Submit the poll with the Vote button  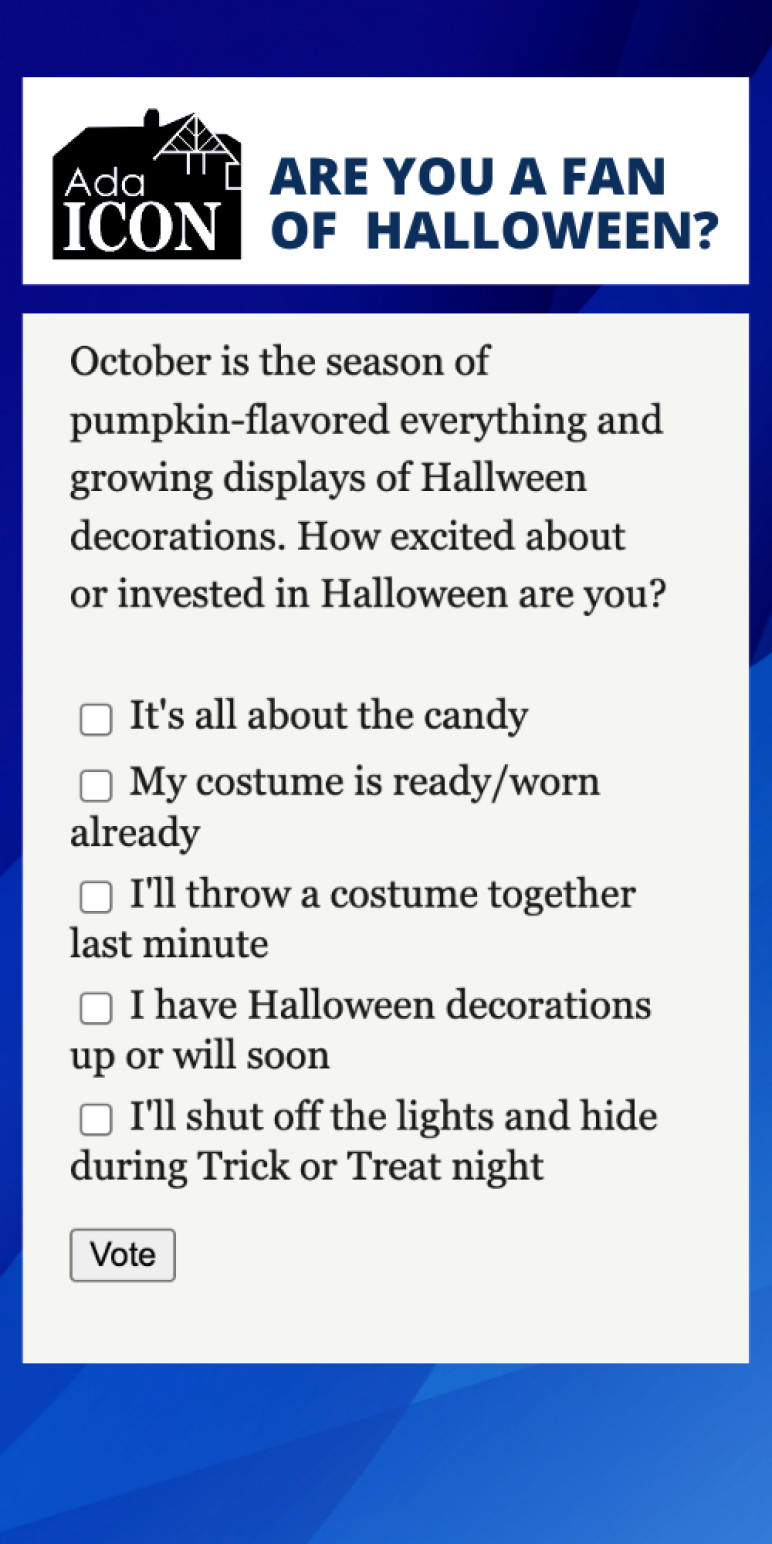[x=123, y=1255]
